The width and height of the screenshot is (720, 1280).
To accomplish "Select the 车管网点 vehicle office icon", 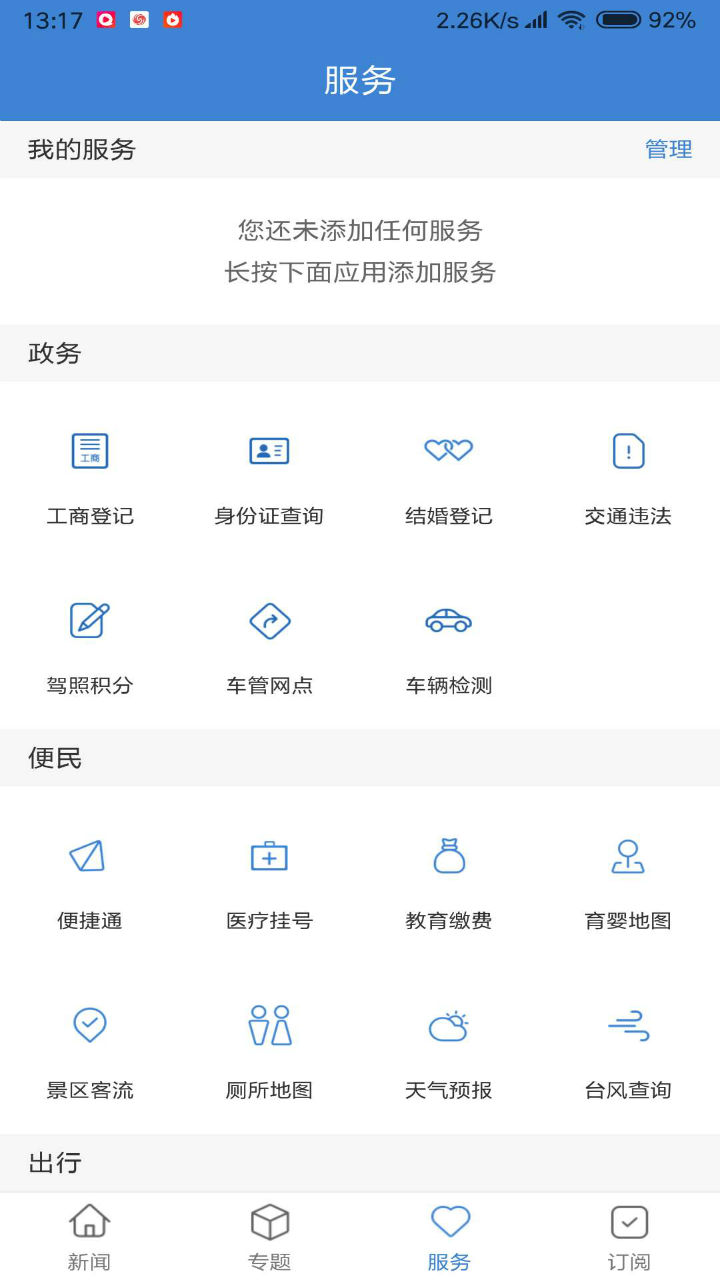I will (268, 621).
